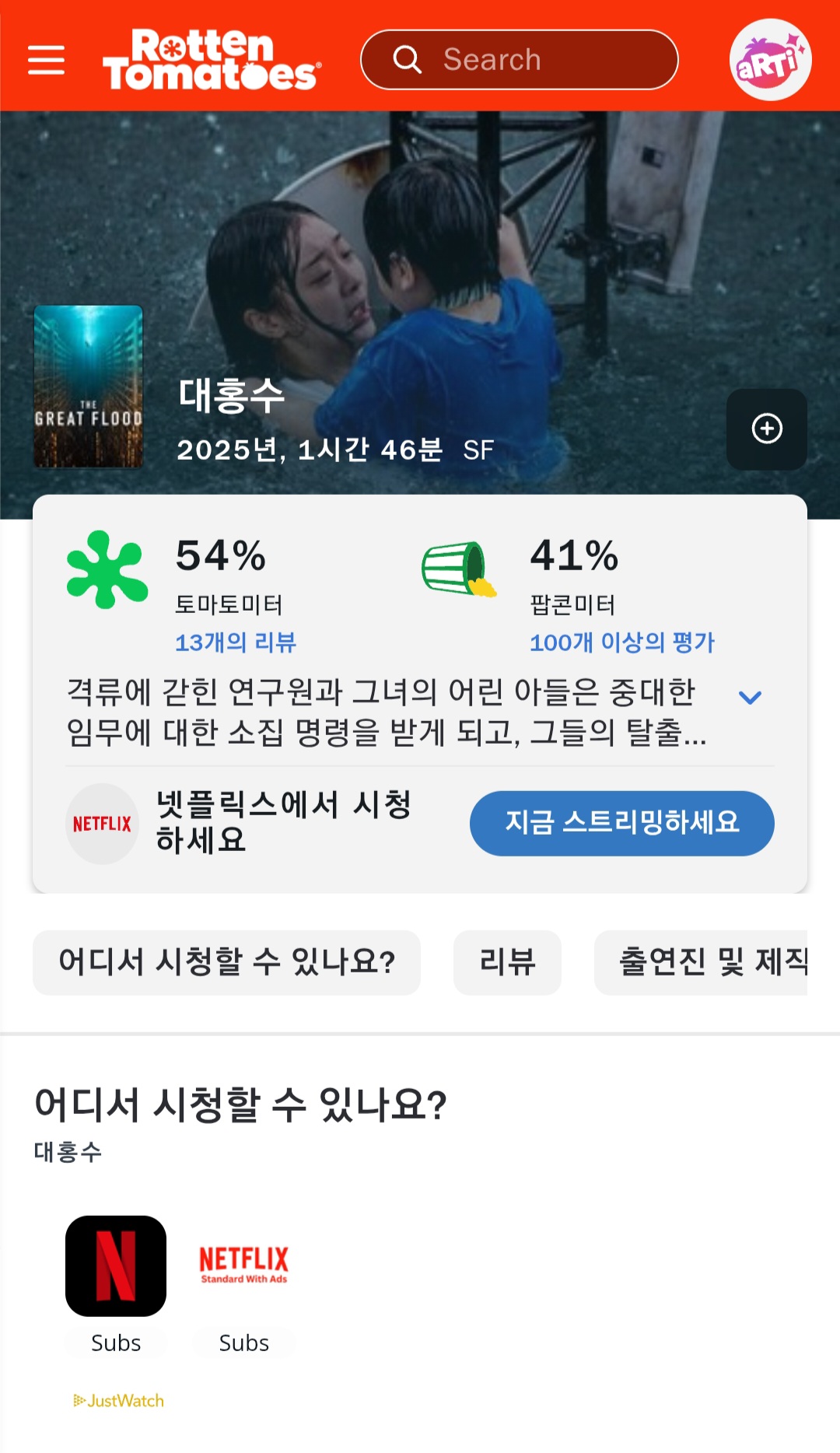Open the 100개 이상의 평가 ratings link

[x=624, y=641]
